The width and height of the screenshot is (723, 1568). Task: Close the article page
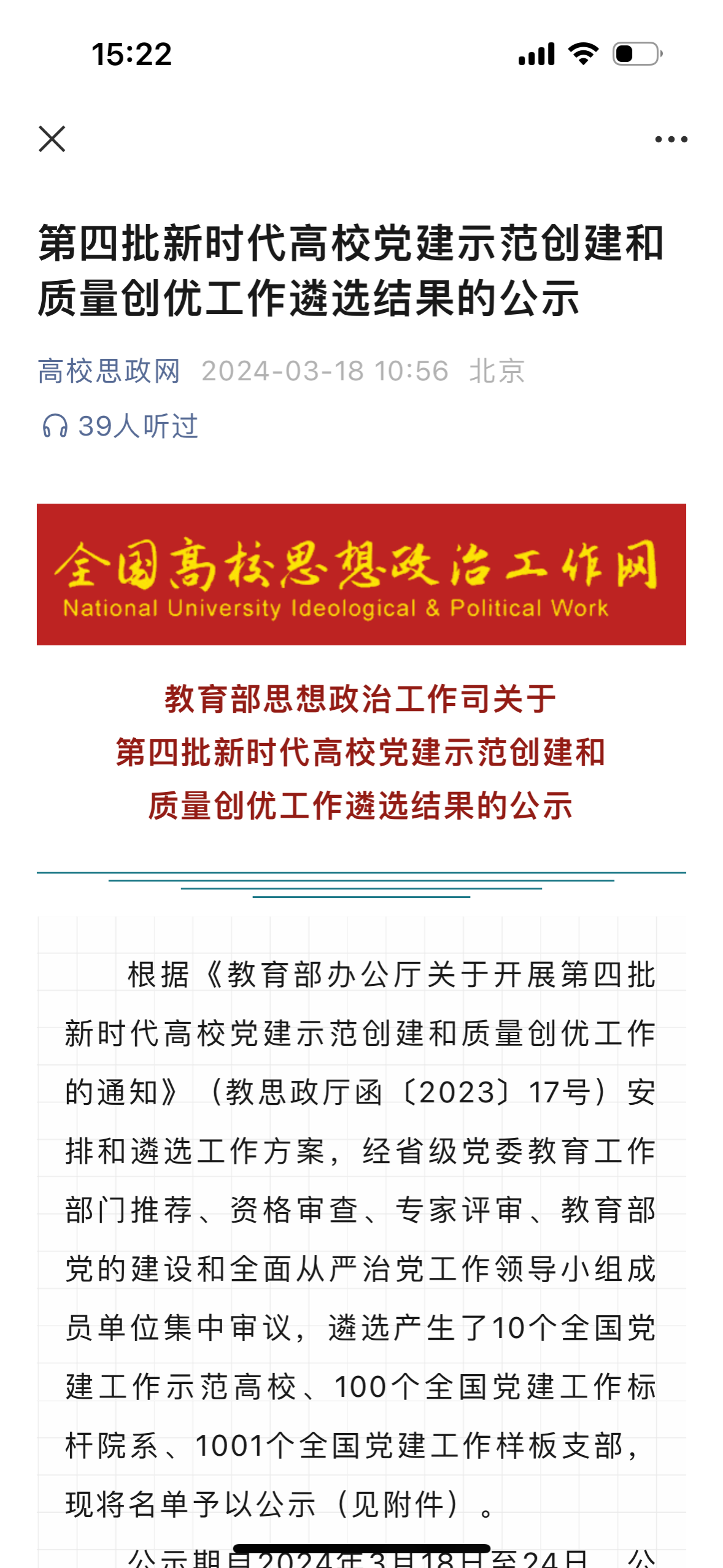pyautogui.click(x=52, y=139)
